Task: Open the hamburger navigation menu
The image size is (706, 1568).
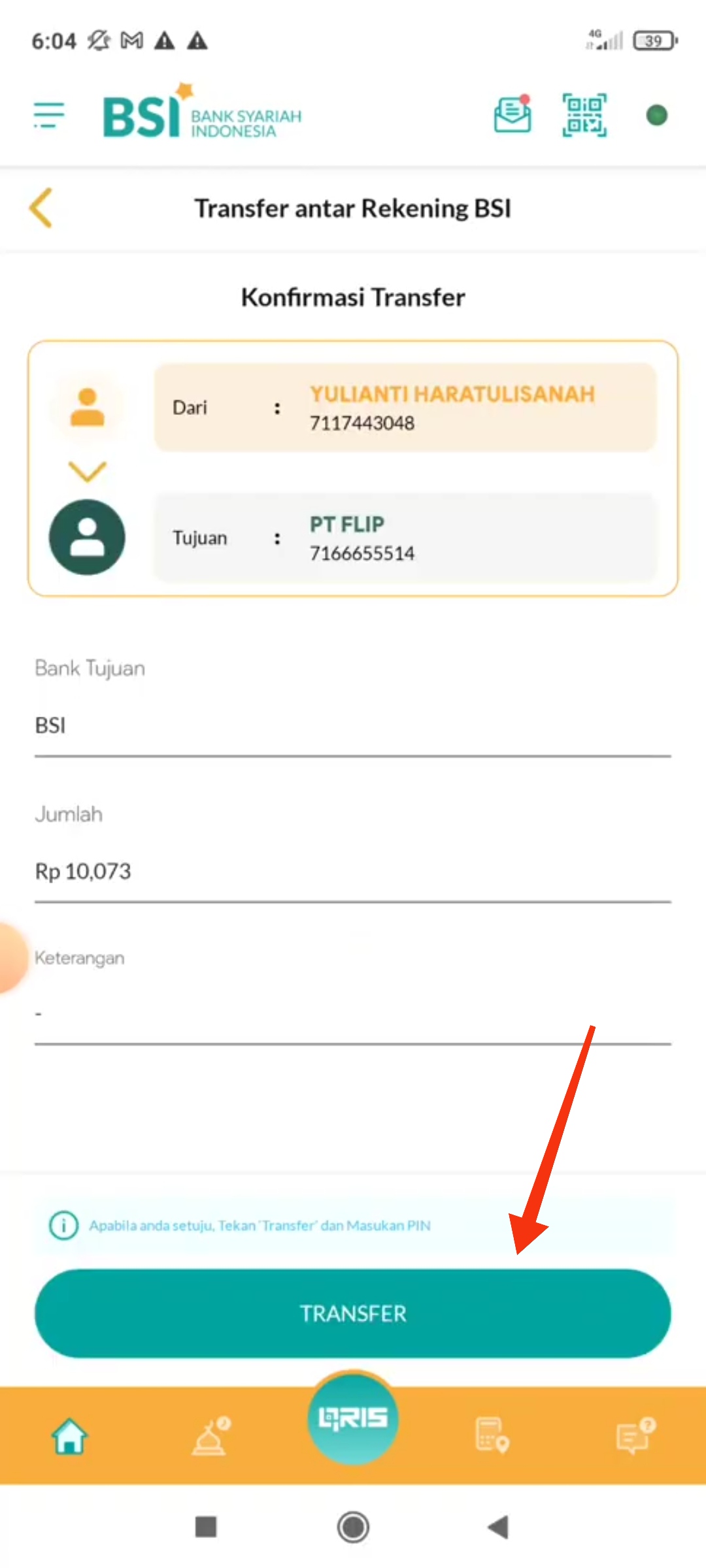Action: click(x=48, y=114)
